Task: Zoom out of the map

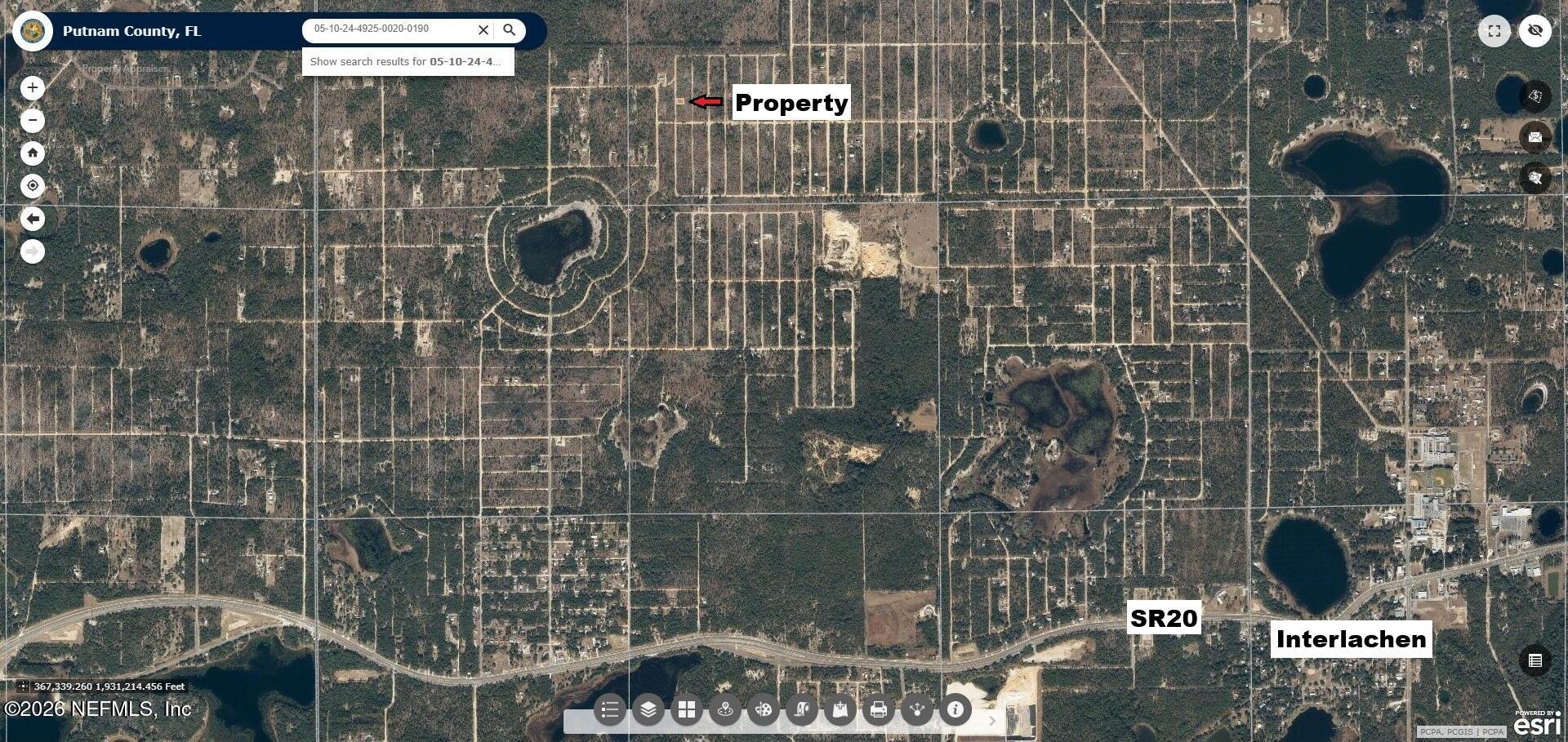Action: click(x=33, y=121)
